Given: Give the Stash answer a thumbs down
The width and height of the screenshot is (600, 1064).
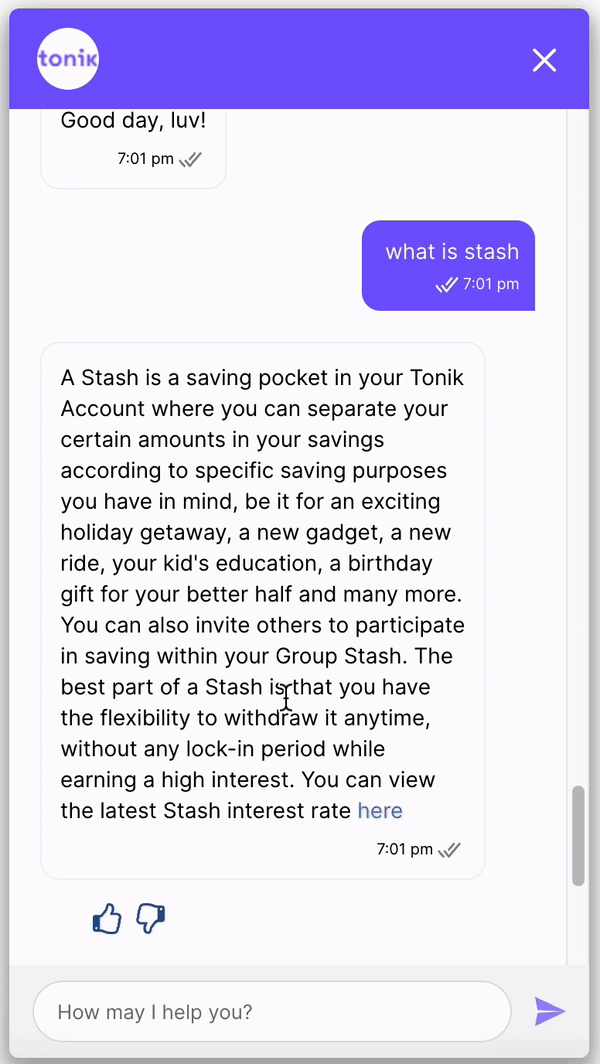Looking at the screenshot, I should tap(151, 919).
